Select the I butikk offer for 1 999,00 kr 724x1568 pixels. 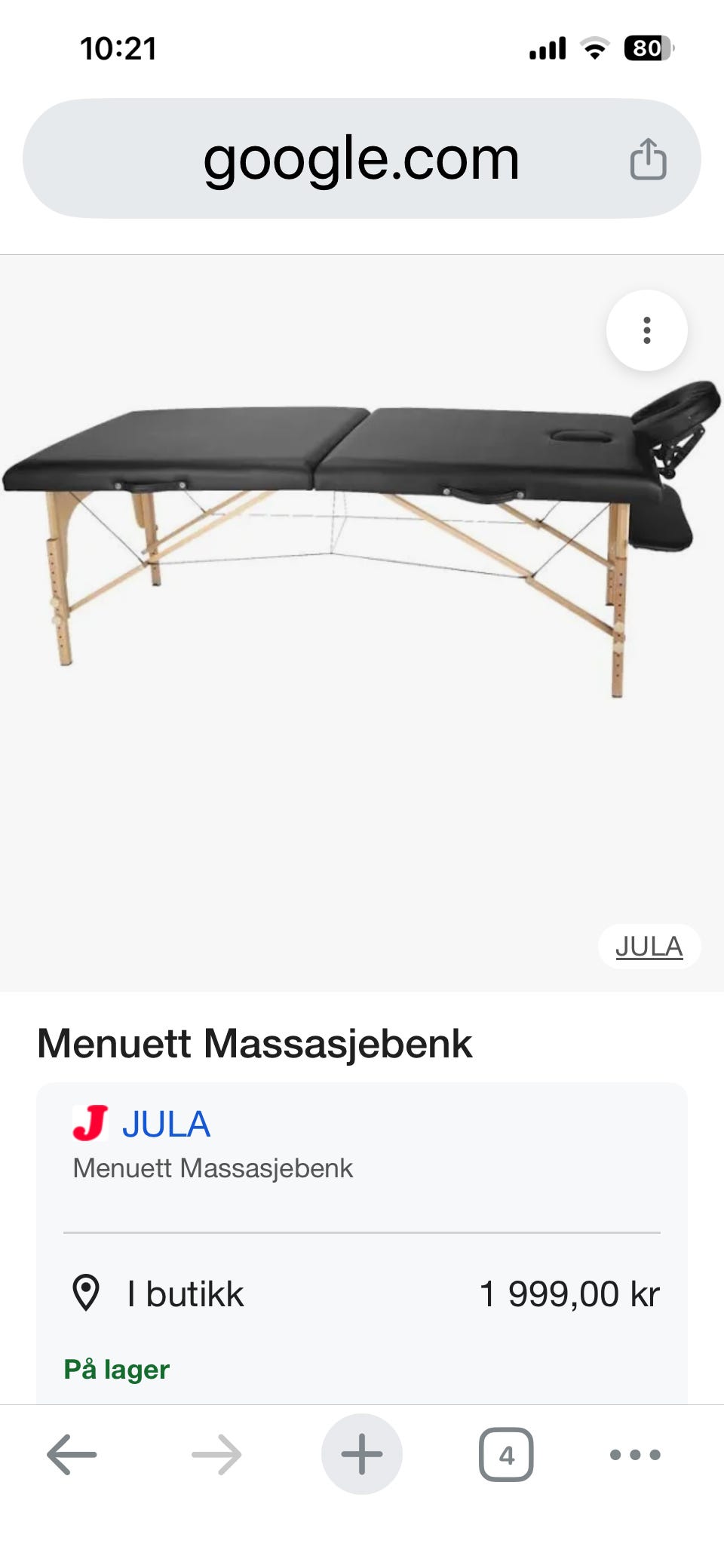point(362,1293)
